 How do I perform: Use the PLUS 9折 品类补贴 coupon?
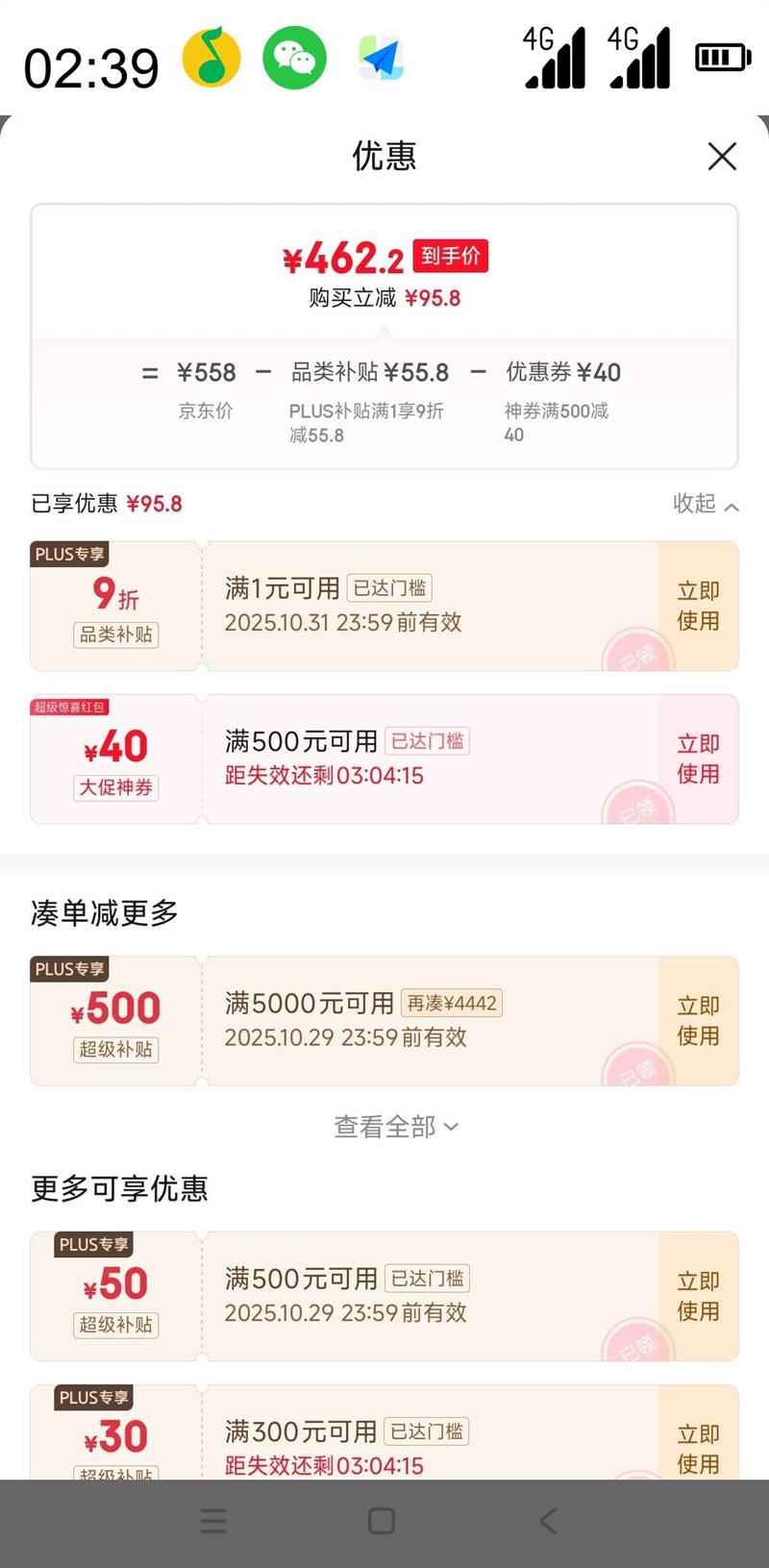coord(699,606)
